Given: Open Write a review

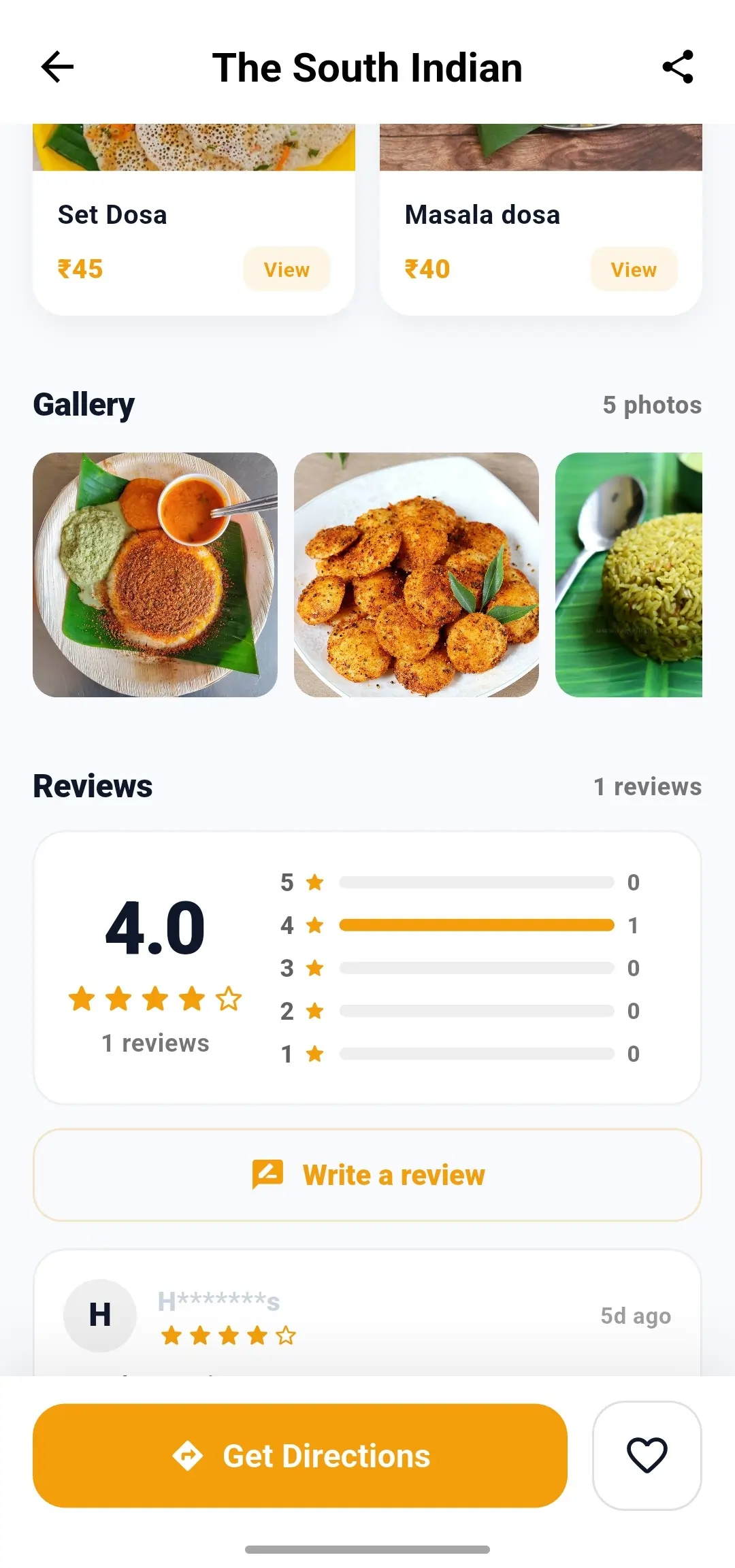Looking at the screenshot, I should pos(367,1174).
